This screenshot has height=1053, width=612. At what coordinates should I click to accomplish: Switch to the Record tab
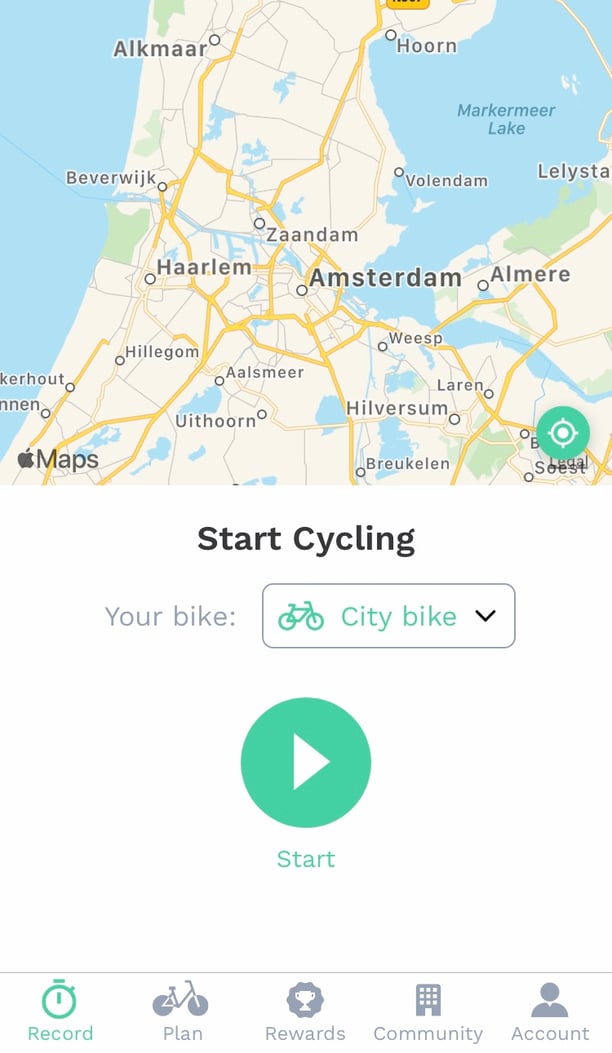pyautogui.click(x=60, y=1012)
